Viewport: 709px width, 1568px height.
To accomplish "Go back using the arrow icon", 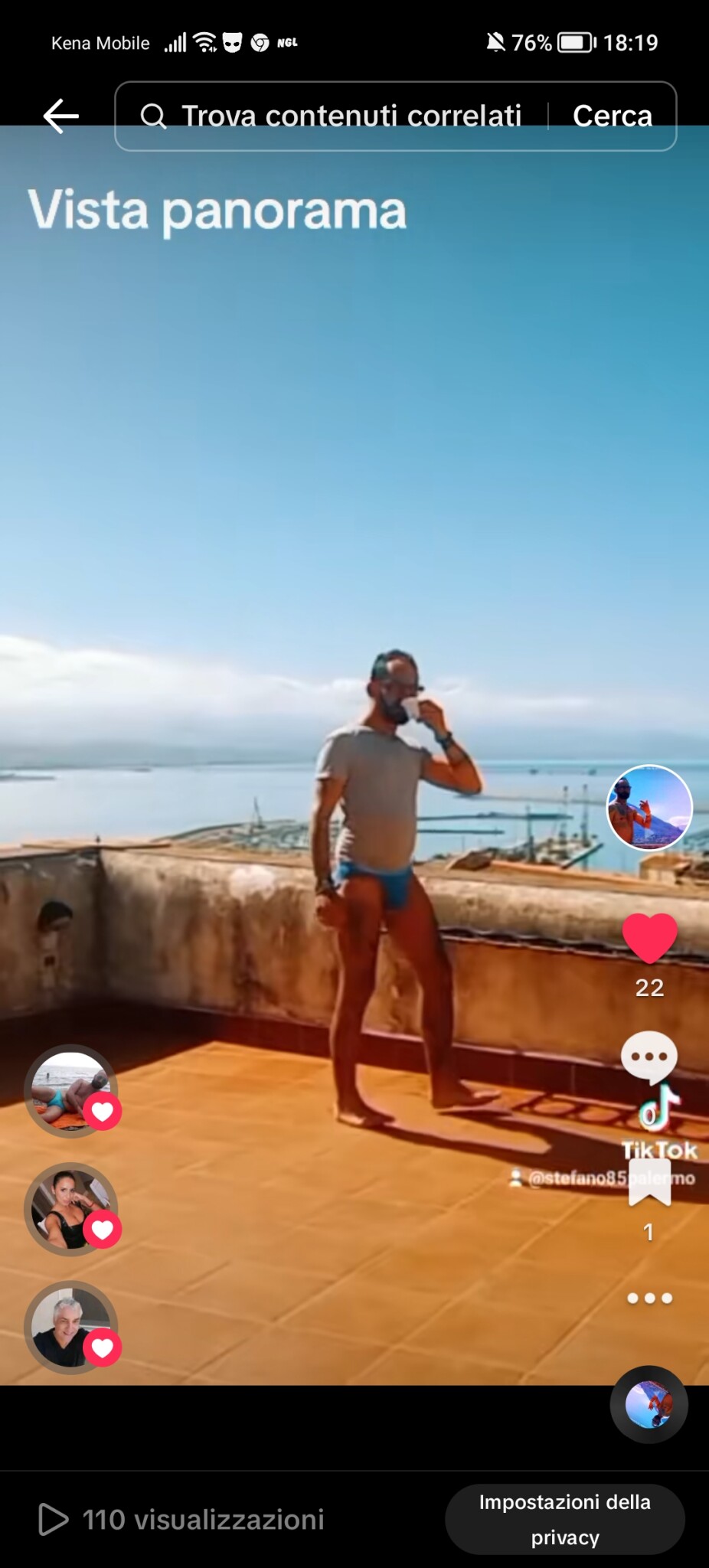I will (x=61, y=116).
